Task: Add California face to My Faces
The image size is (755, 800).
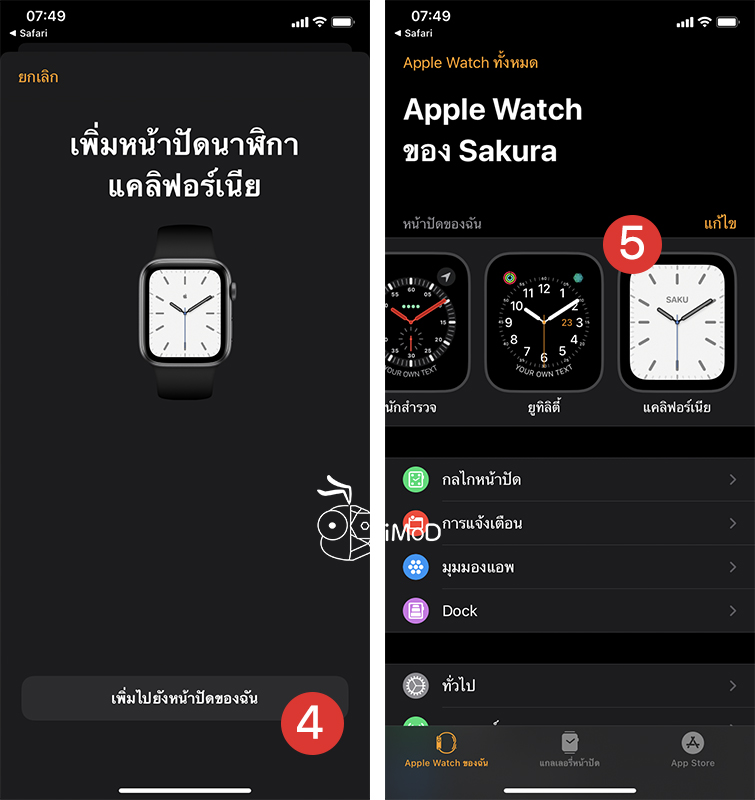Action: point(185,698)
